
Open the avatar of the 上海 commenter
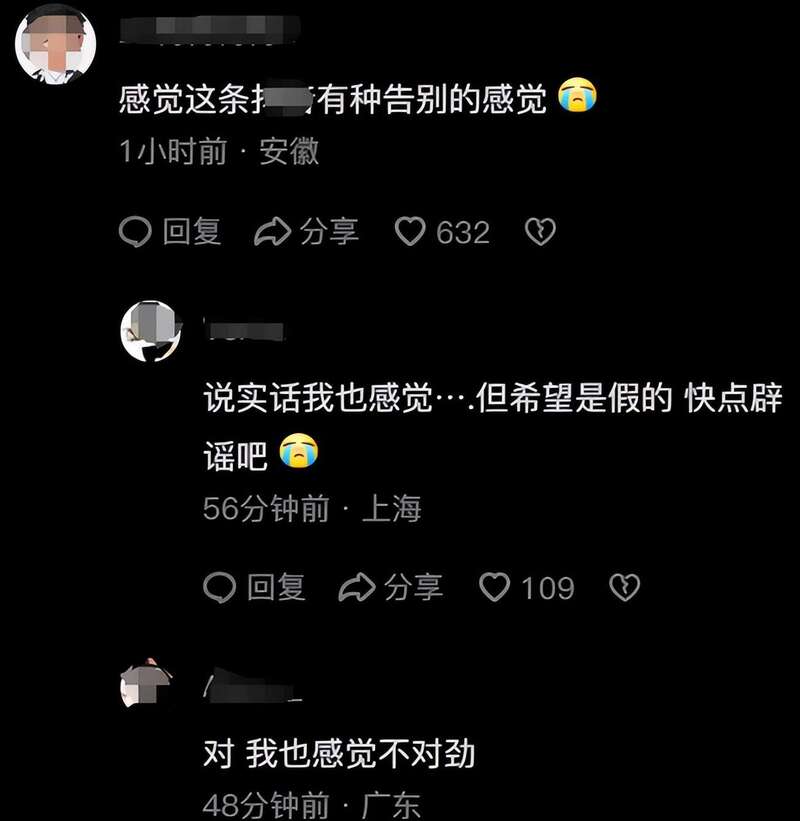[151, 331]
